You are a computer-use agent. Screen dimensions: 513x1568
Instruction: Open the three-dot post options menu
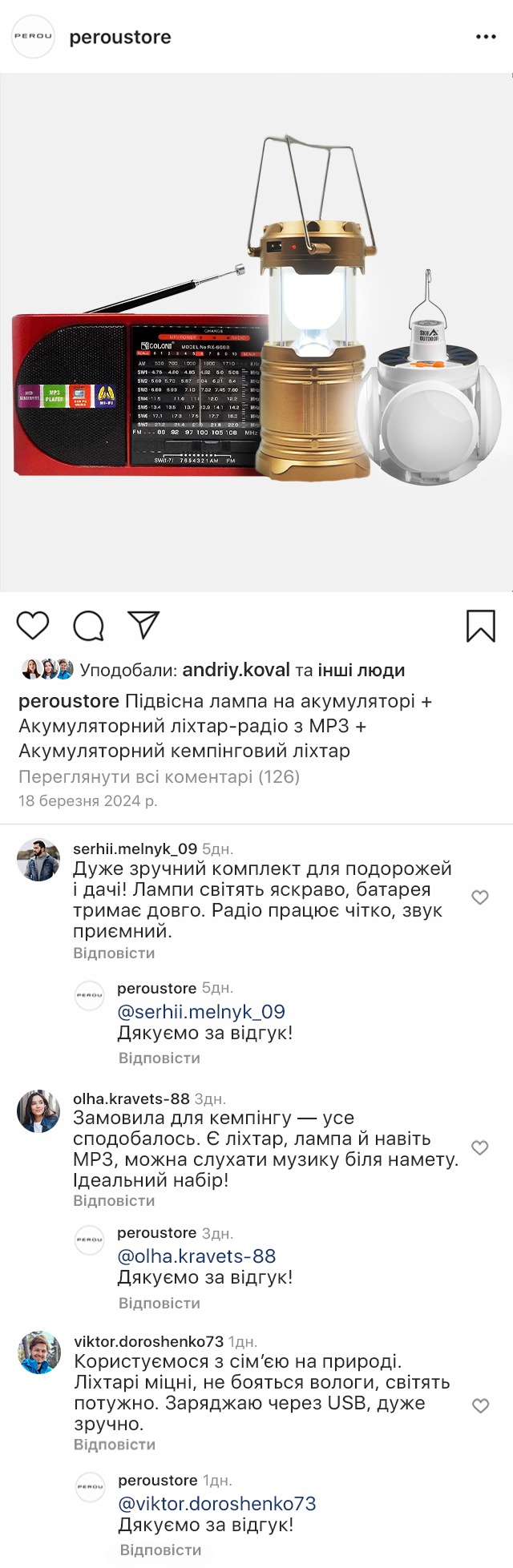[486, 37]
